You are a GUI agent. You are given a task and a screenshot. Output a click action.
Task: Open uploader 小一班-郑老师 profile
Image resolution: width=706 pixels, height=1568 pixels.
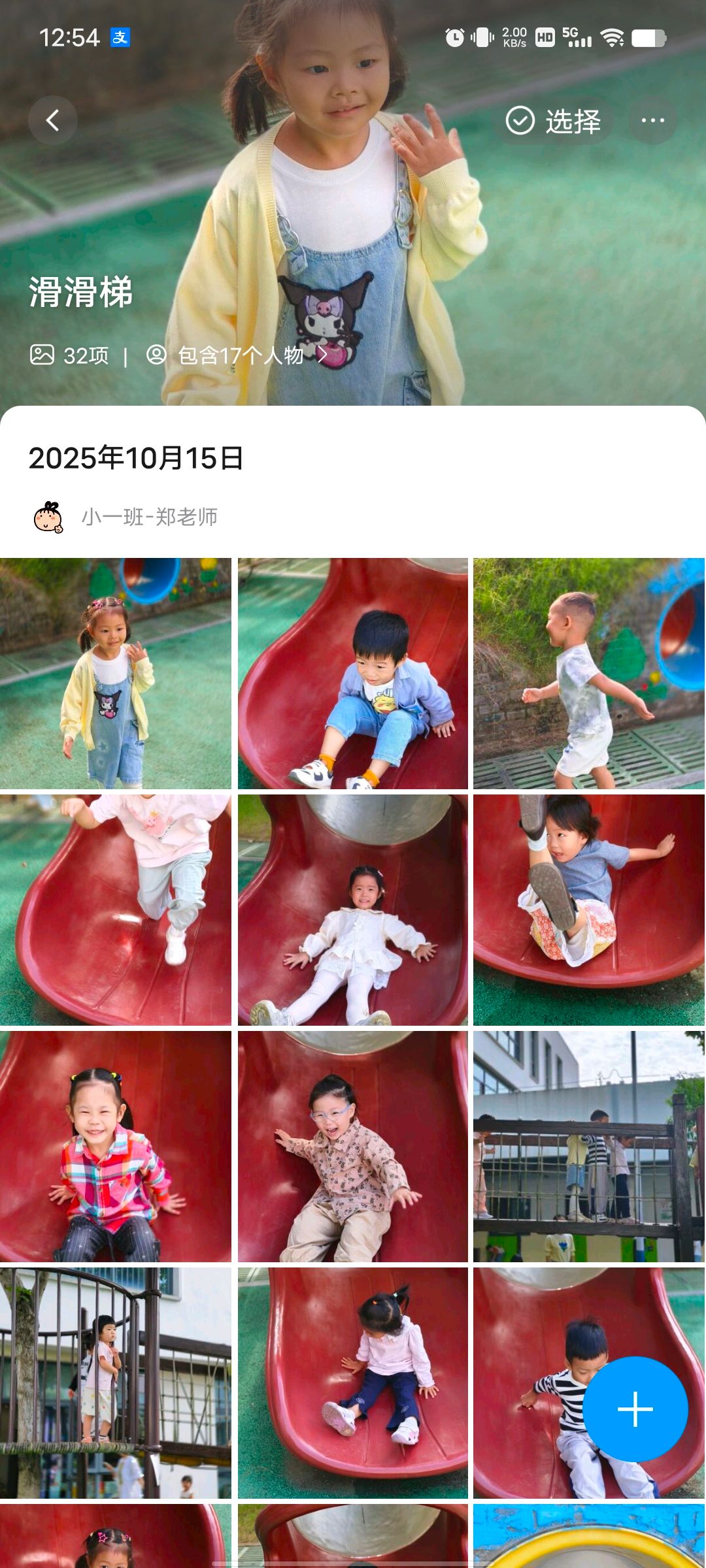click(x=149, y=517)
